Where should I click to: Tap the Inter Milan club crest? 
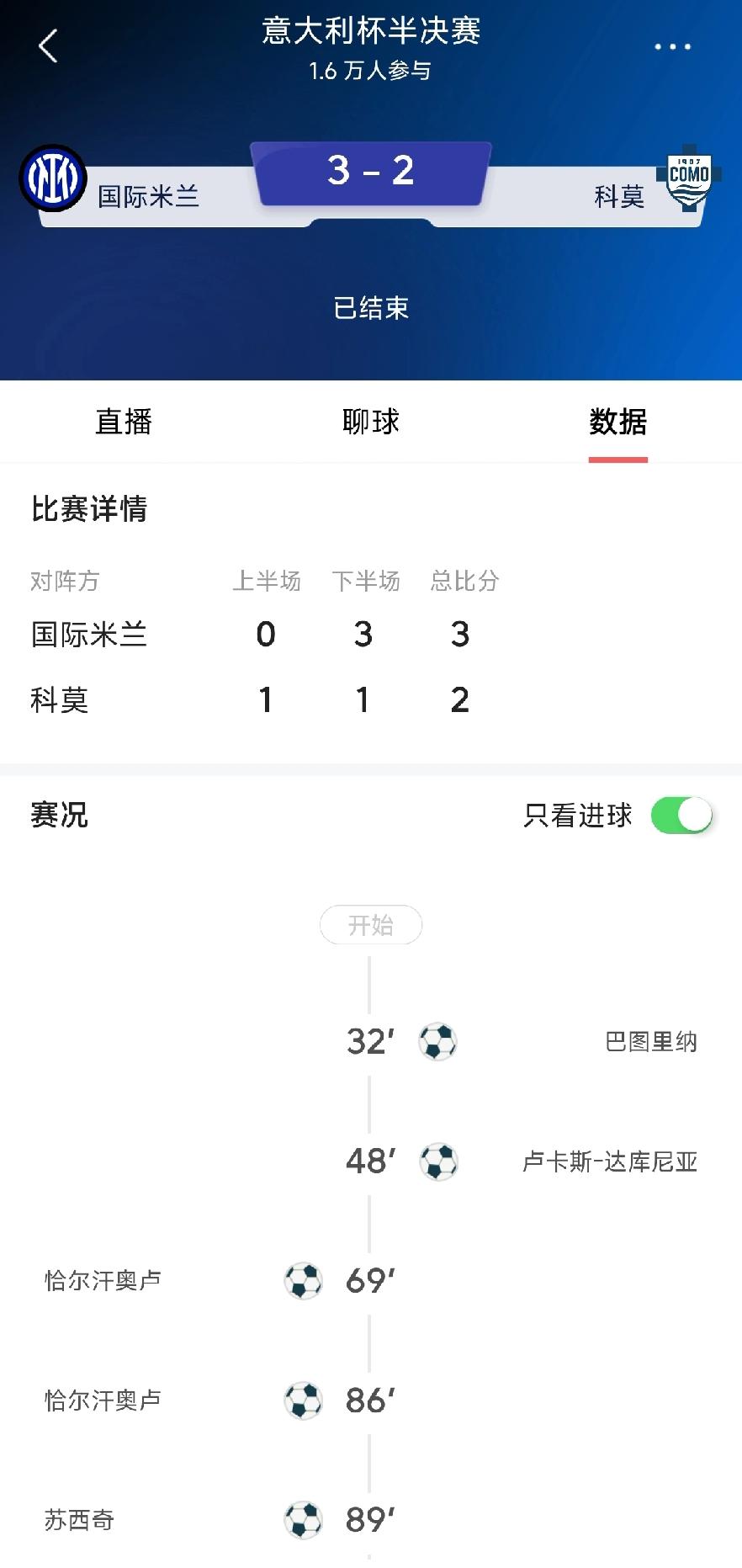click(52, 175)
